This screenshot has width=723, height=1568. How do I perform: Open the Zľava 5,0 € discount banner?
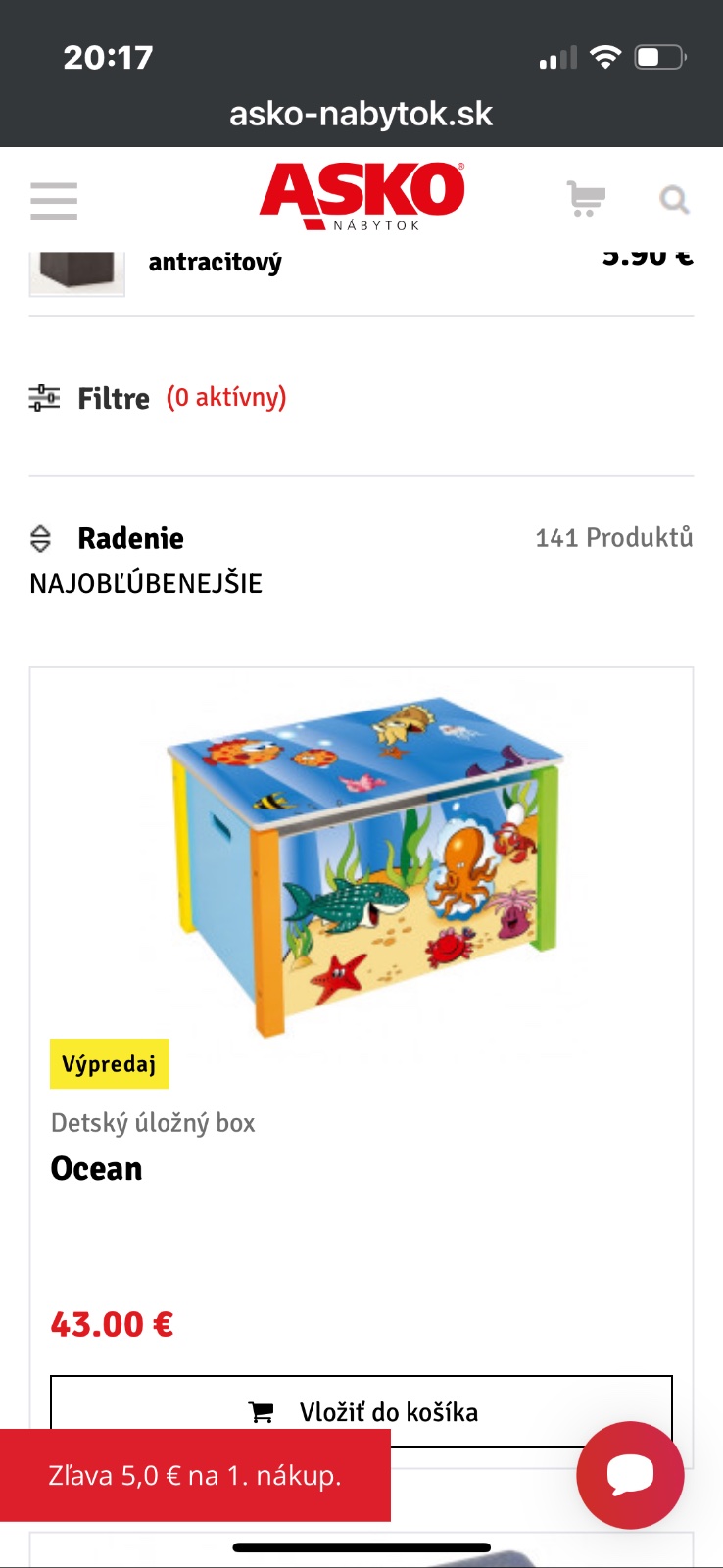tap(195, 1475)
